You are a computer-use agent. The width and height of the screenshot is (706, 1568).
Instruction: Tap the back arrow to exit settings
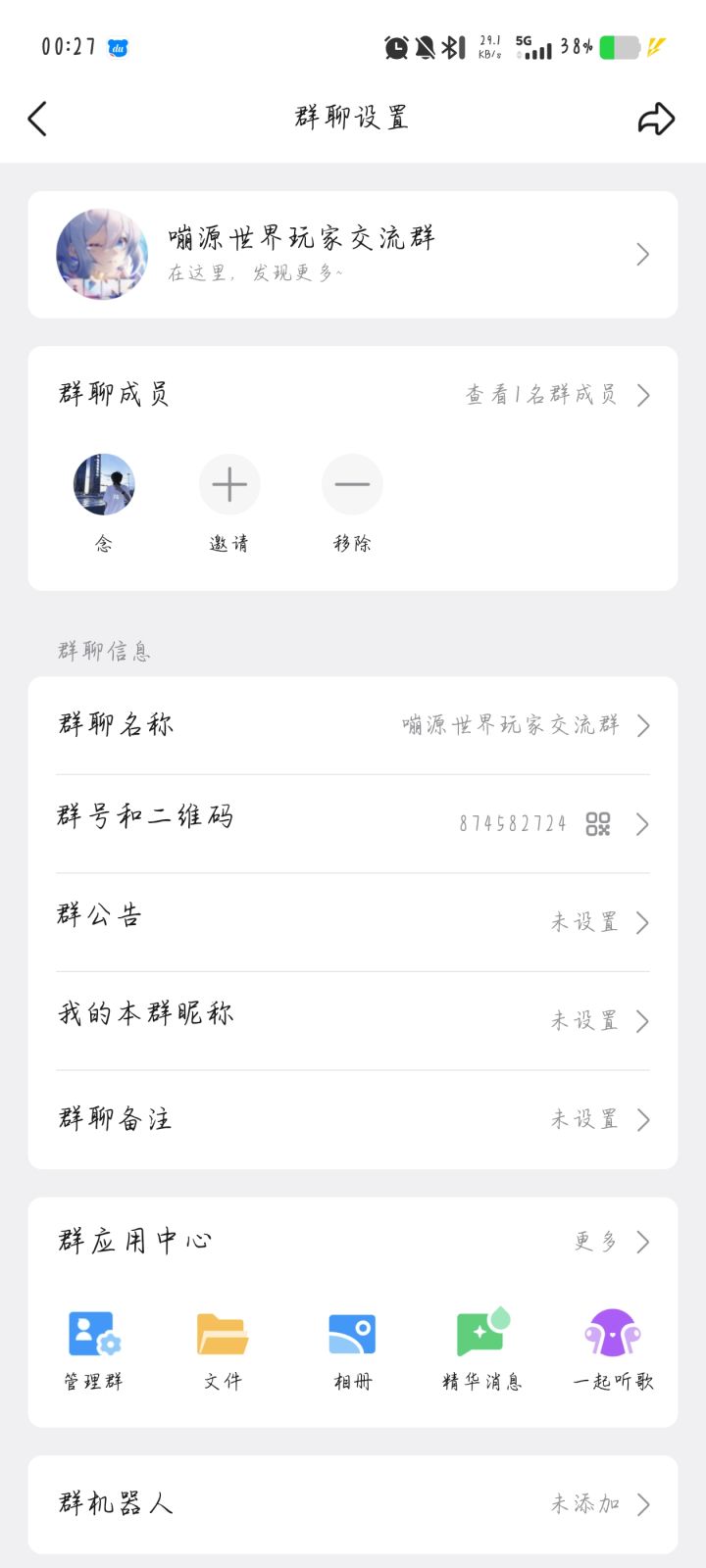click(37, 118)
